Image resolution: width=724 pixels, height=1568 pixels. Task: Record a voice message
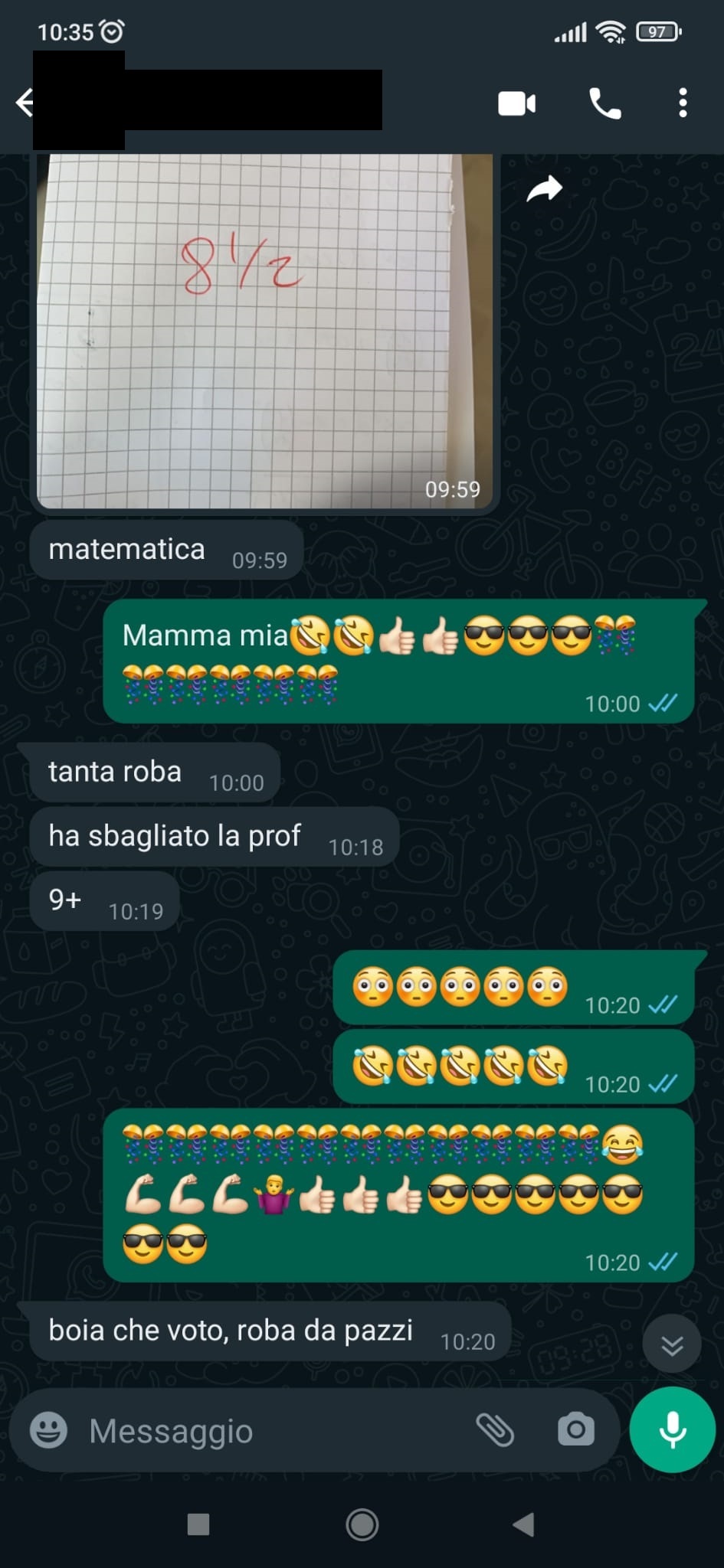(x=672, y=1430)
